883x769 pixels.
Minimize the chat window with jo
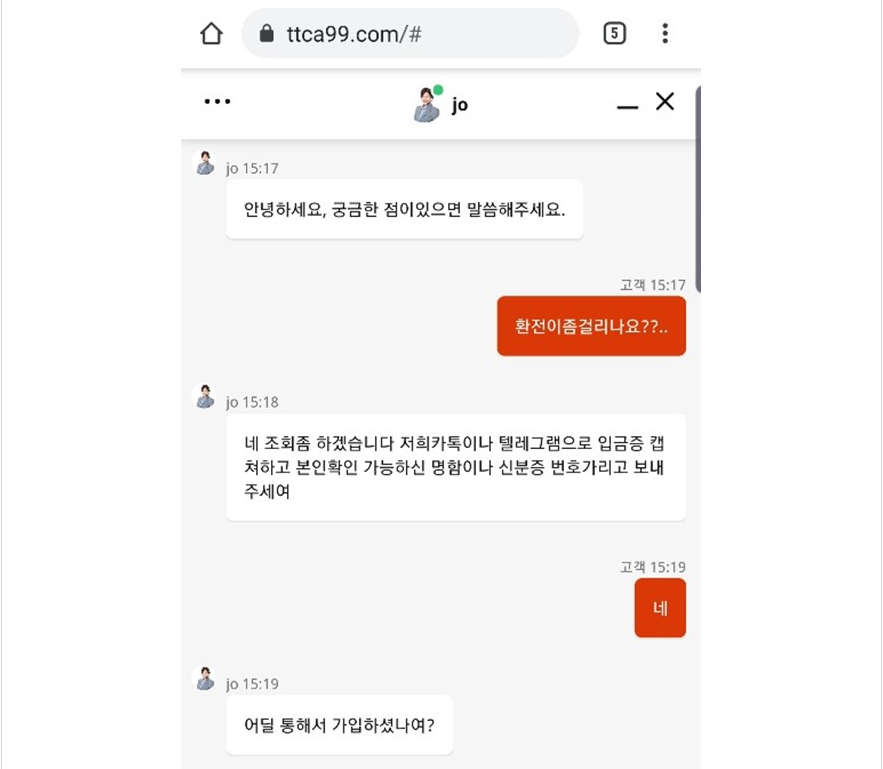[x=627, y=104]
